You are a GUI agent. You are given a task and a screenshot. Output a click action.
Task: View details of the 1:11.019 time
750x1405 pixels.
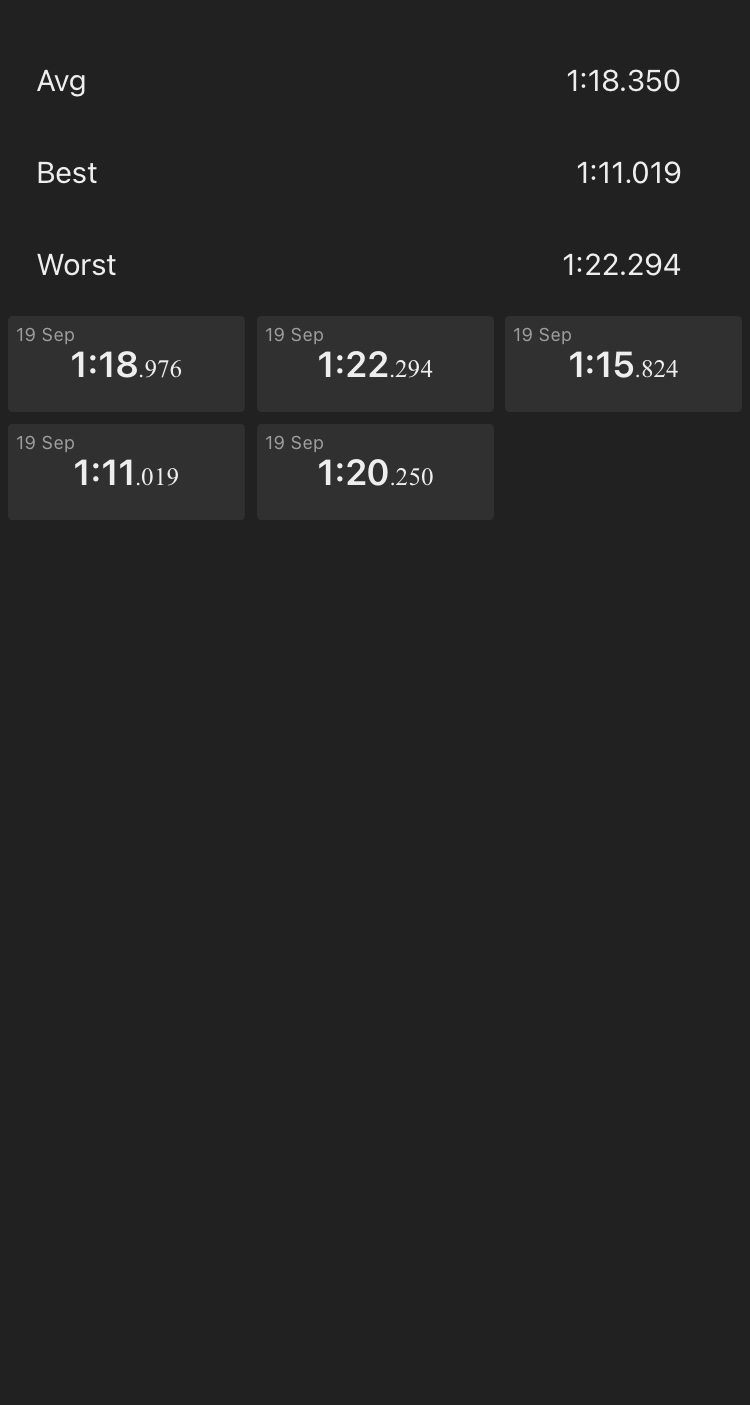tap(126, 472)
